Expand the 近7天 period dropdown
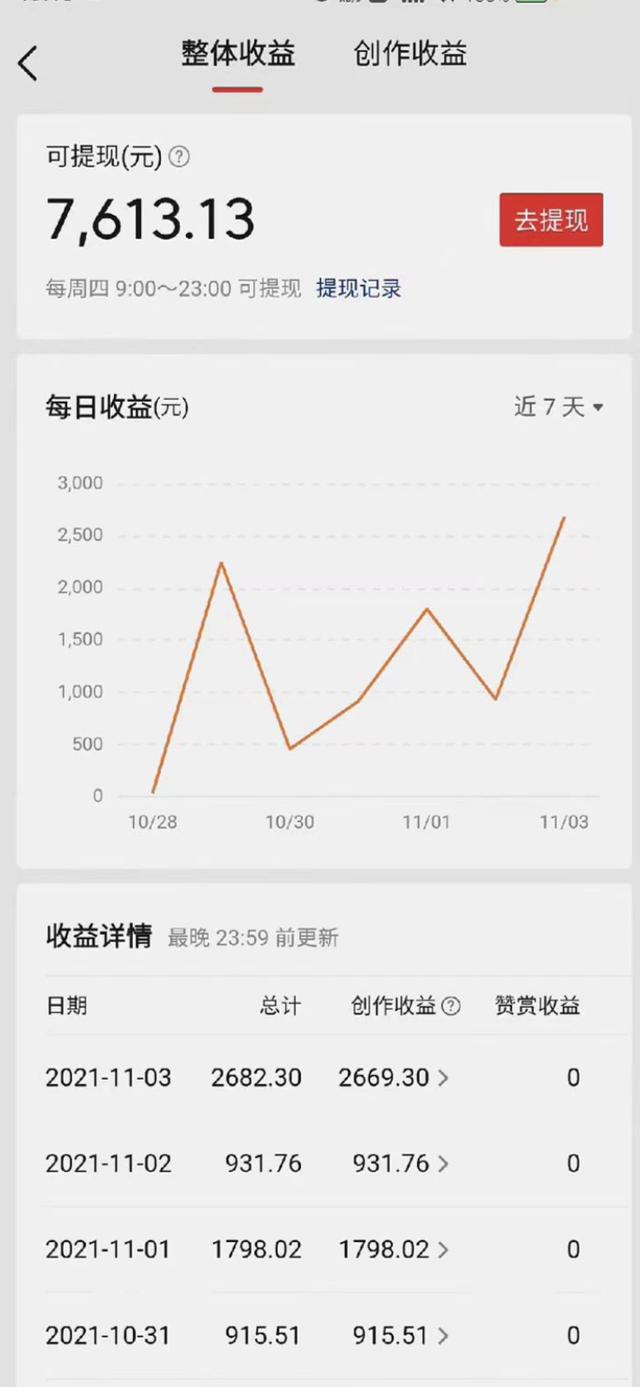The image size is (640, 1387). 558,407
